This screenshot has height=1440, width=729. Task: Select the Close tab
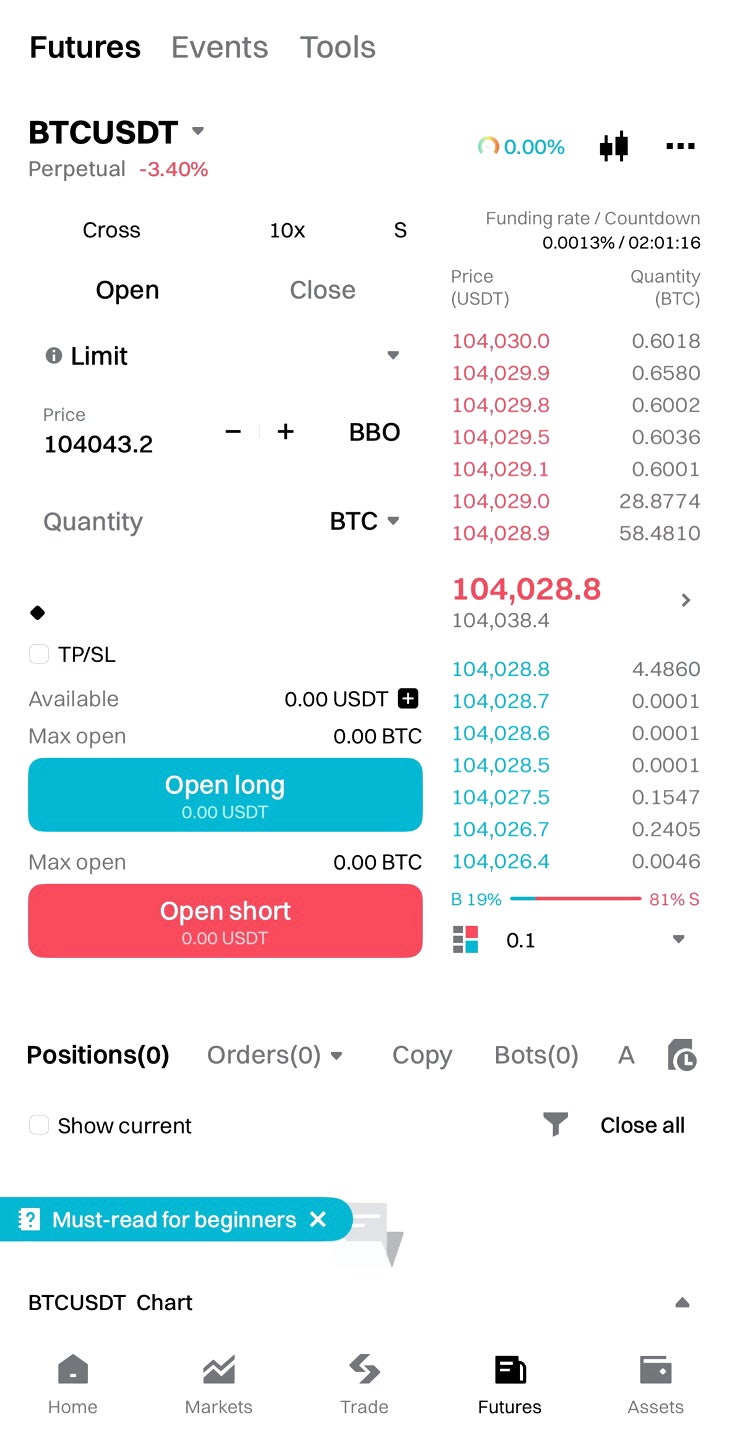[x=322, y=290]
